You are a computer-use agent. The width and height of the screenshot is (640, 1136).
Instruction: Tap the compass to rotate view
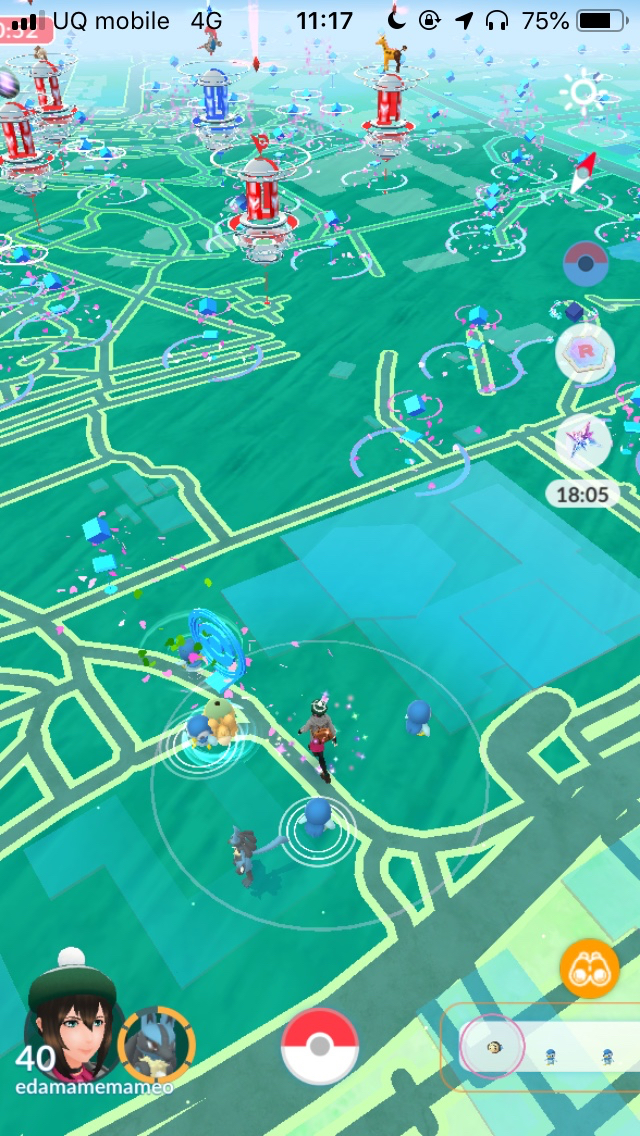point(583,173)
